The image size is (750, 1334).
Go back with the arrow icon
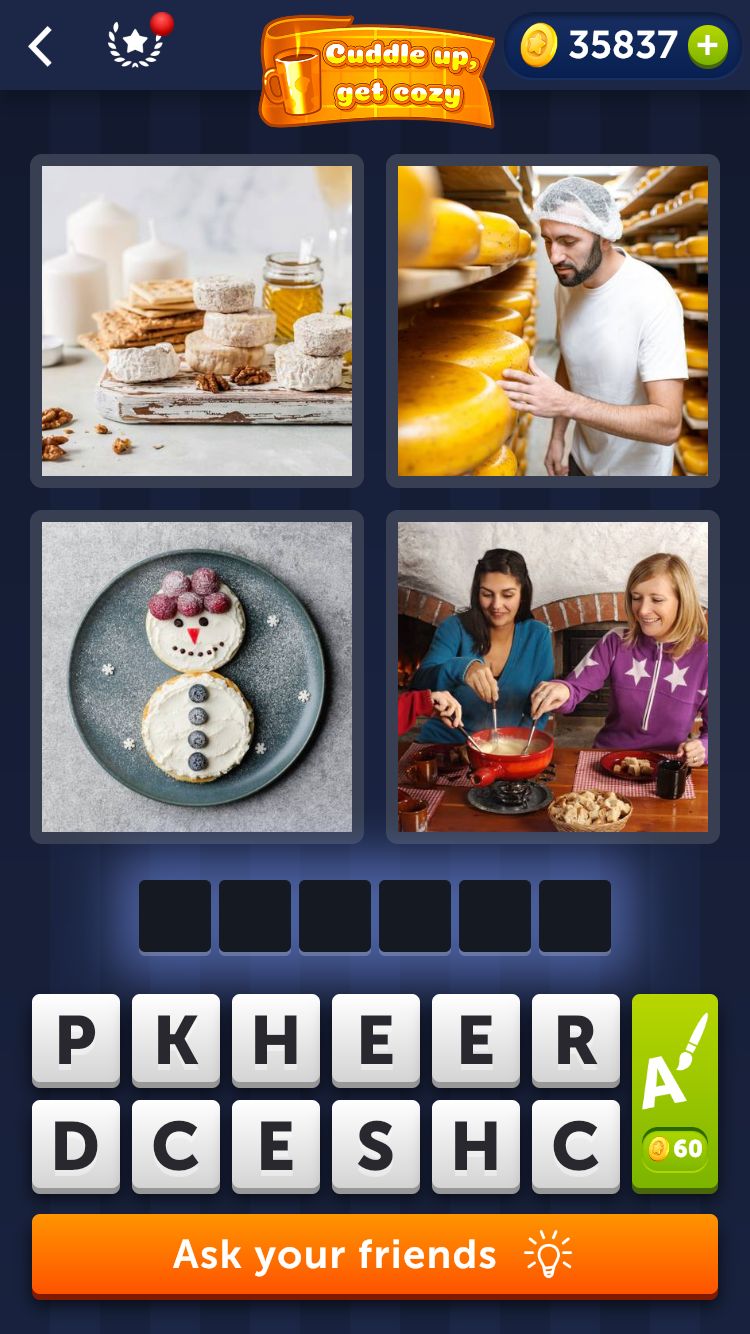tap(40, 46)
